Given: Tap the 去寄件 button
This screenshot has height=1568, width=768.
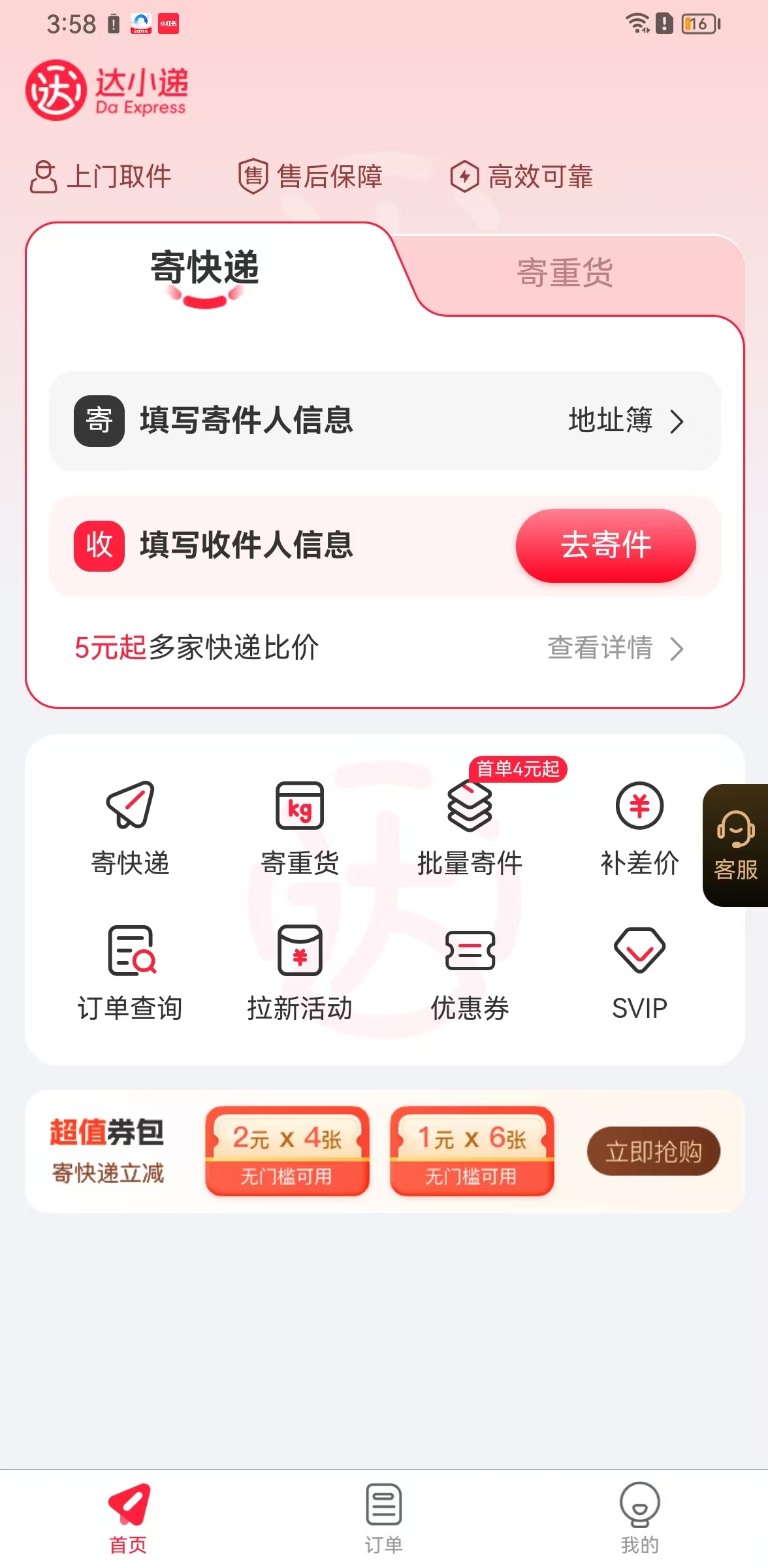Looking at the screenshot, I should click(605, 546).
